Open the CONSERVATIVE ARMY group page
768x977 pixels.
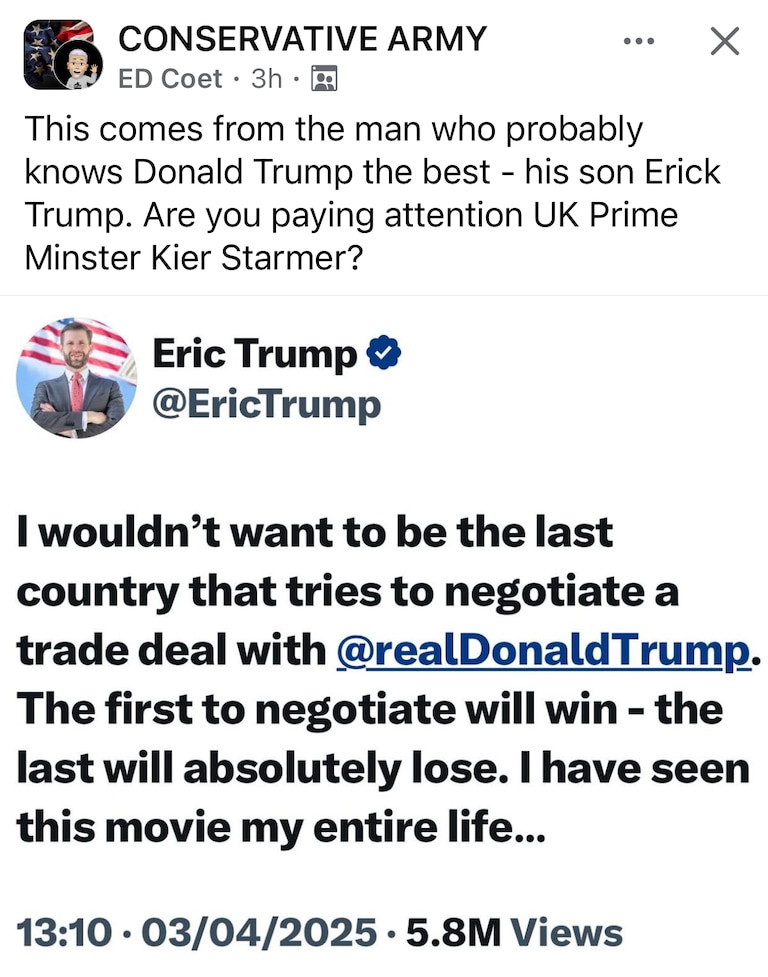point(302,38)
